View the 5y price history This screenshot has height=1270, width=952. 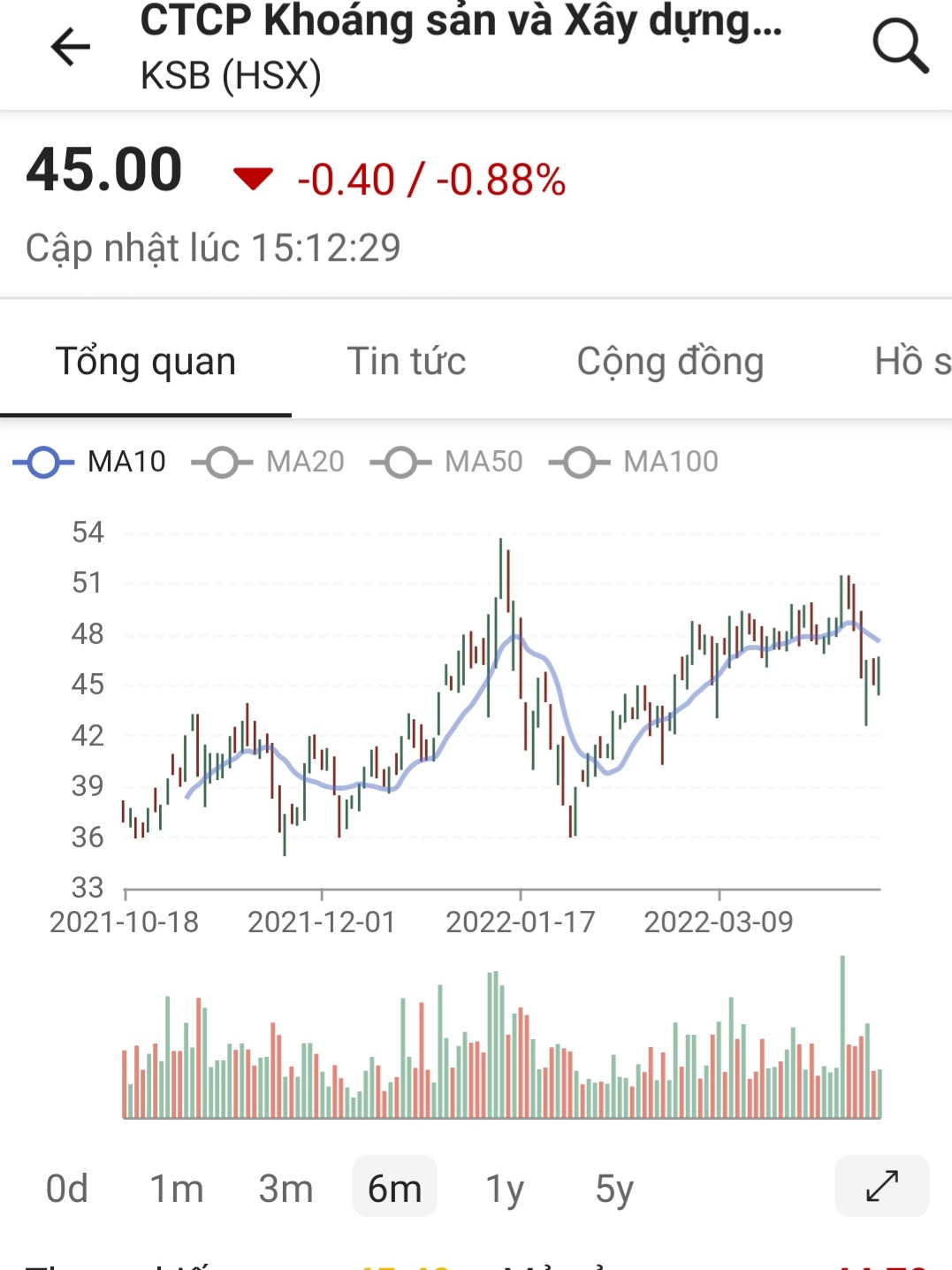pos(614,1189)
